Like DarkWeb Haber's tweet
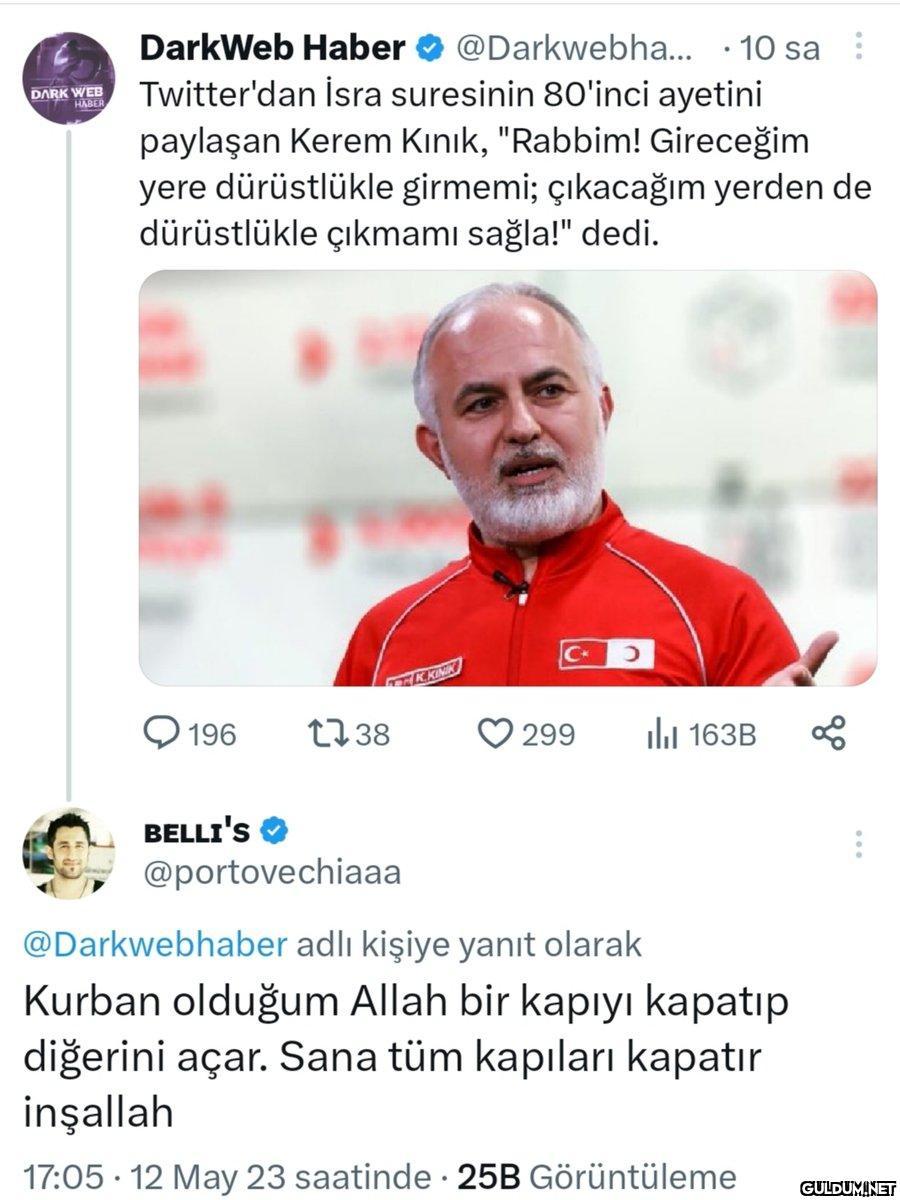This screenshot has height=1200, width=900. point(494,735)
